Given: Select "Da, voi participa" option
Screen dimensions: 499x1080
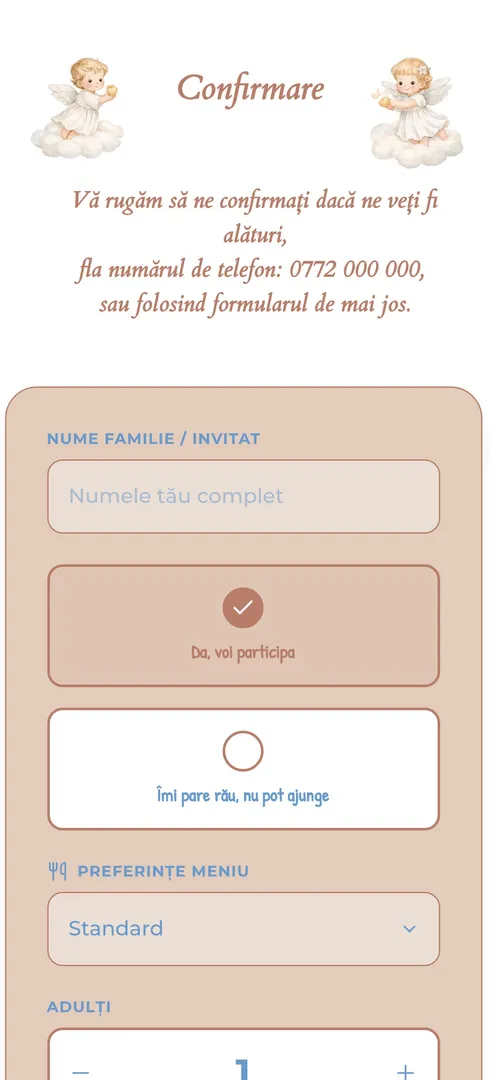Looking at the screenshot, I should (243, 626).
